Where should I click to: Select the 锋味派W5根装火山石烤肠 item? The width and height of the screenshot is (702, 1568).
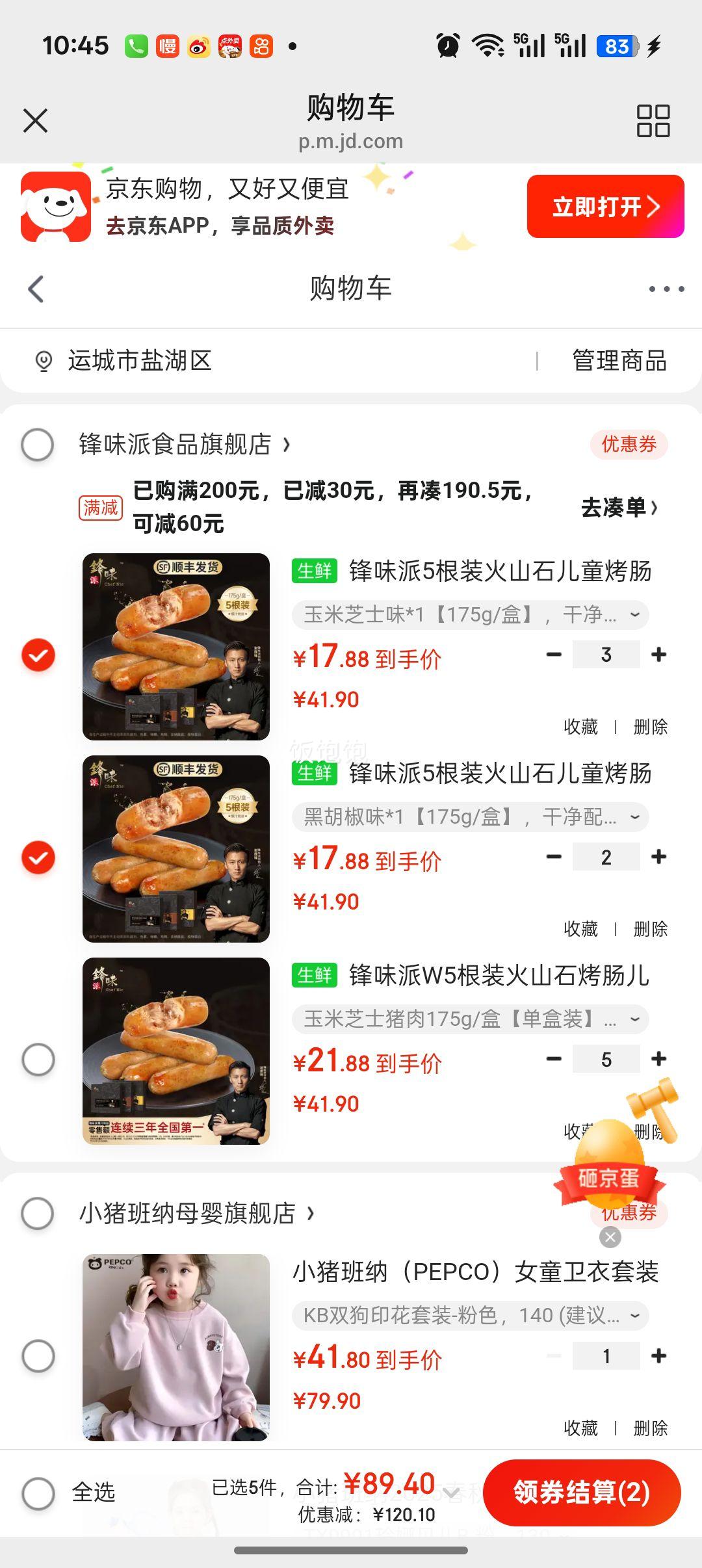[38, 1060]
